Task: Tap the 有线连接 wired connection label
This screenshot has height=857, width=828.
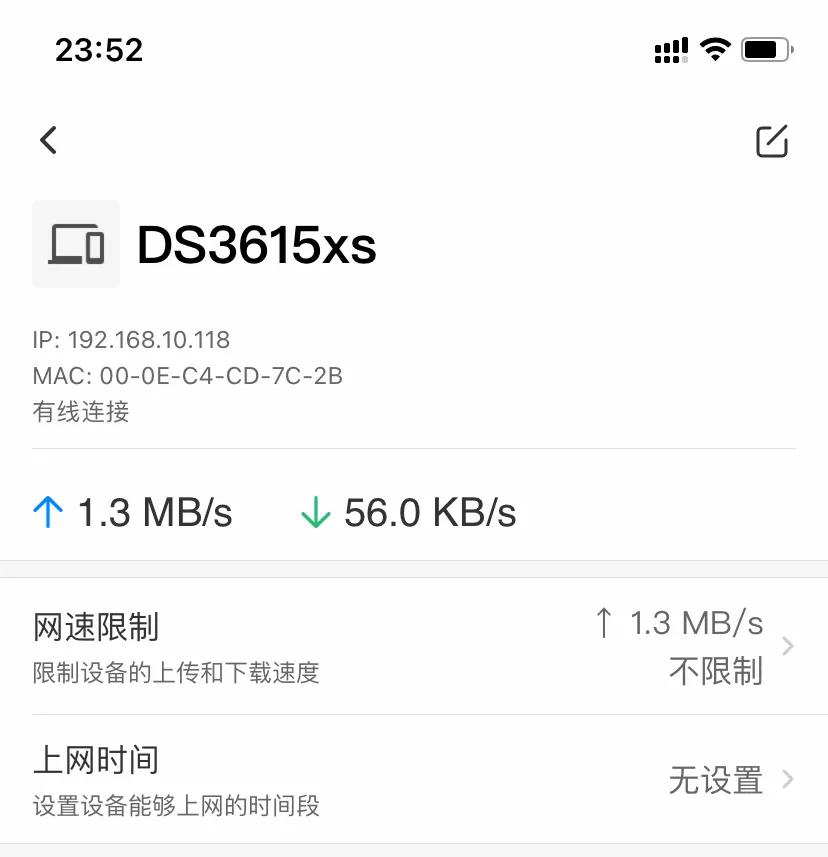Action: [80, 412]
